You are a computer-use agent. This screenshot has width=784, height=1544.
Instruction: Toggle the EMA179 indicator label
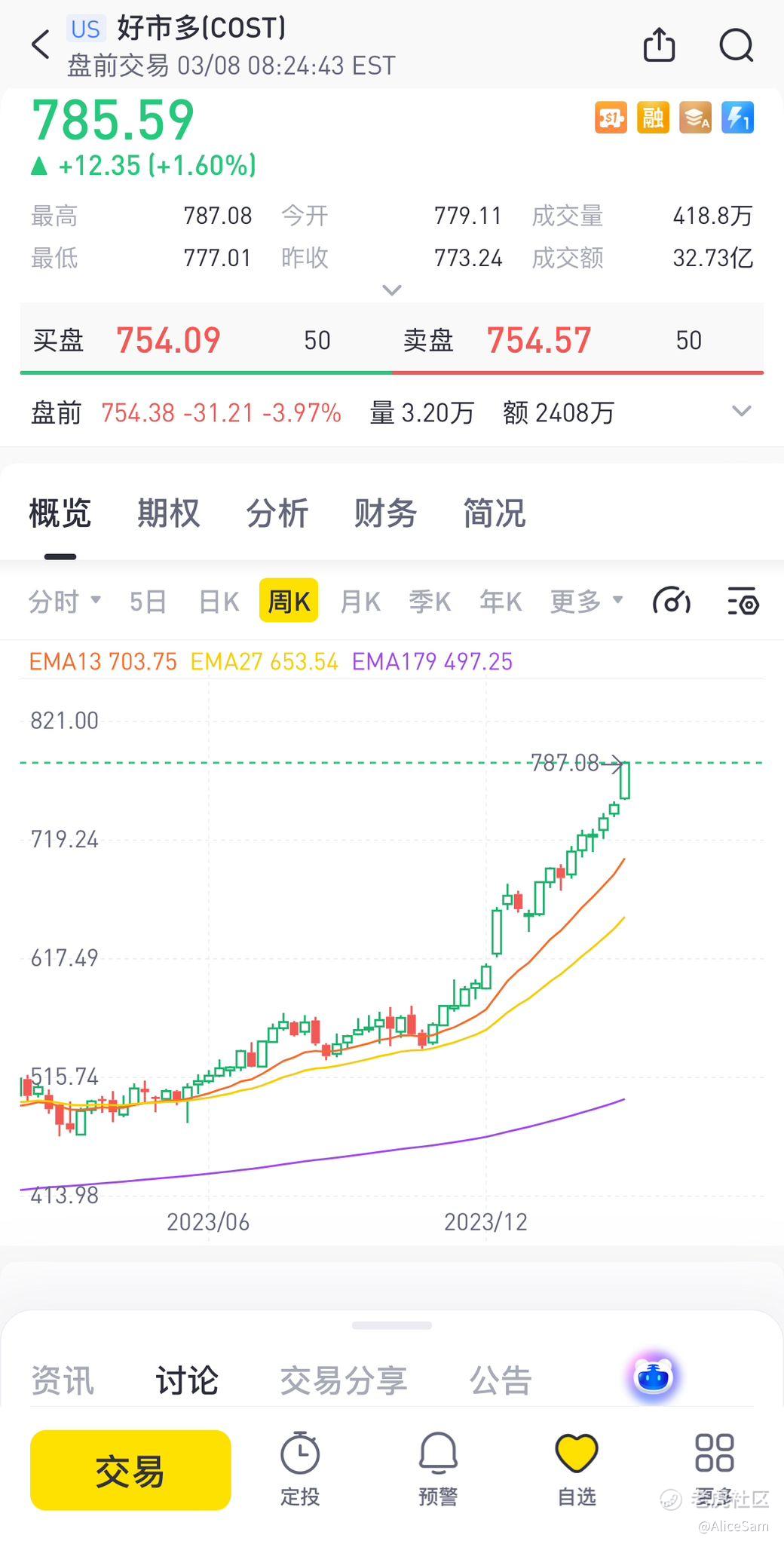coord(432,661)
